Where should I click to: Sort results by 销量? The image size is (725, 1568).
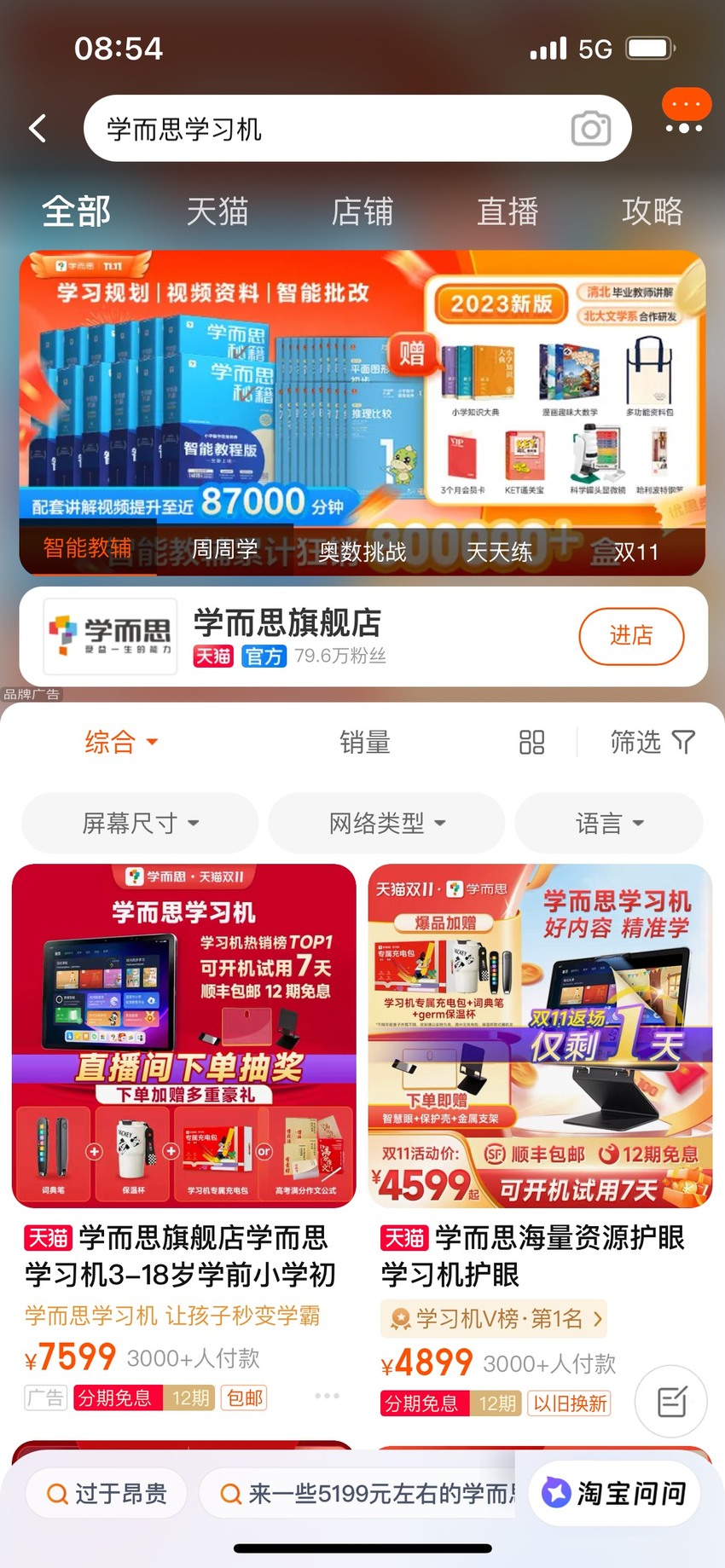click(x=365, y=742)
